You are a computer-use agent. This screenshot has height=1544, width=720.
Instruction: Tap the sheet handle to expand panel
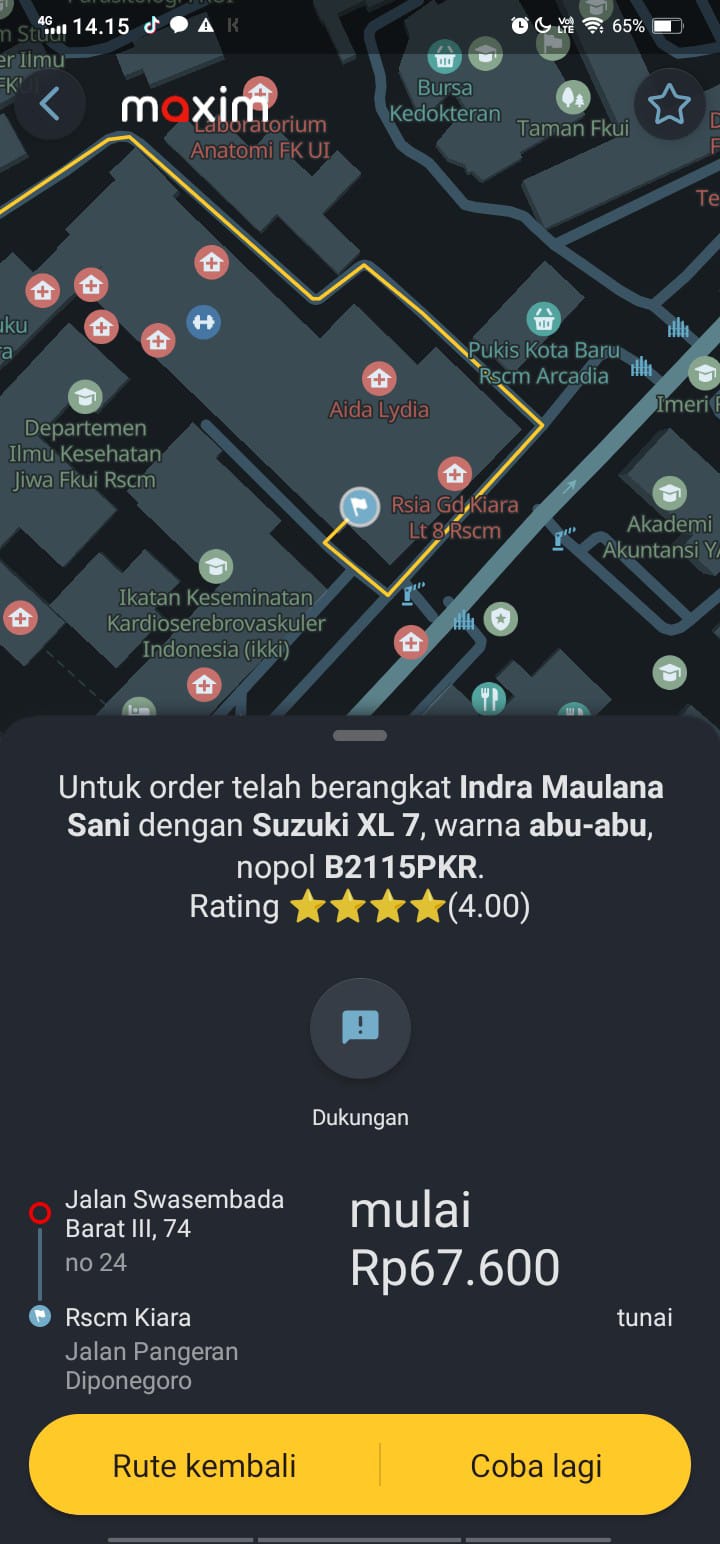[x=360, y=735]
